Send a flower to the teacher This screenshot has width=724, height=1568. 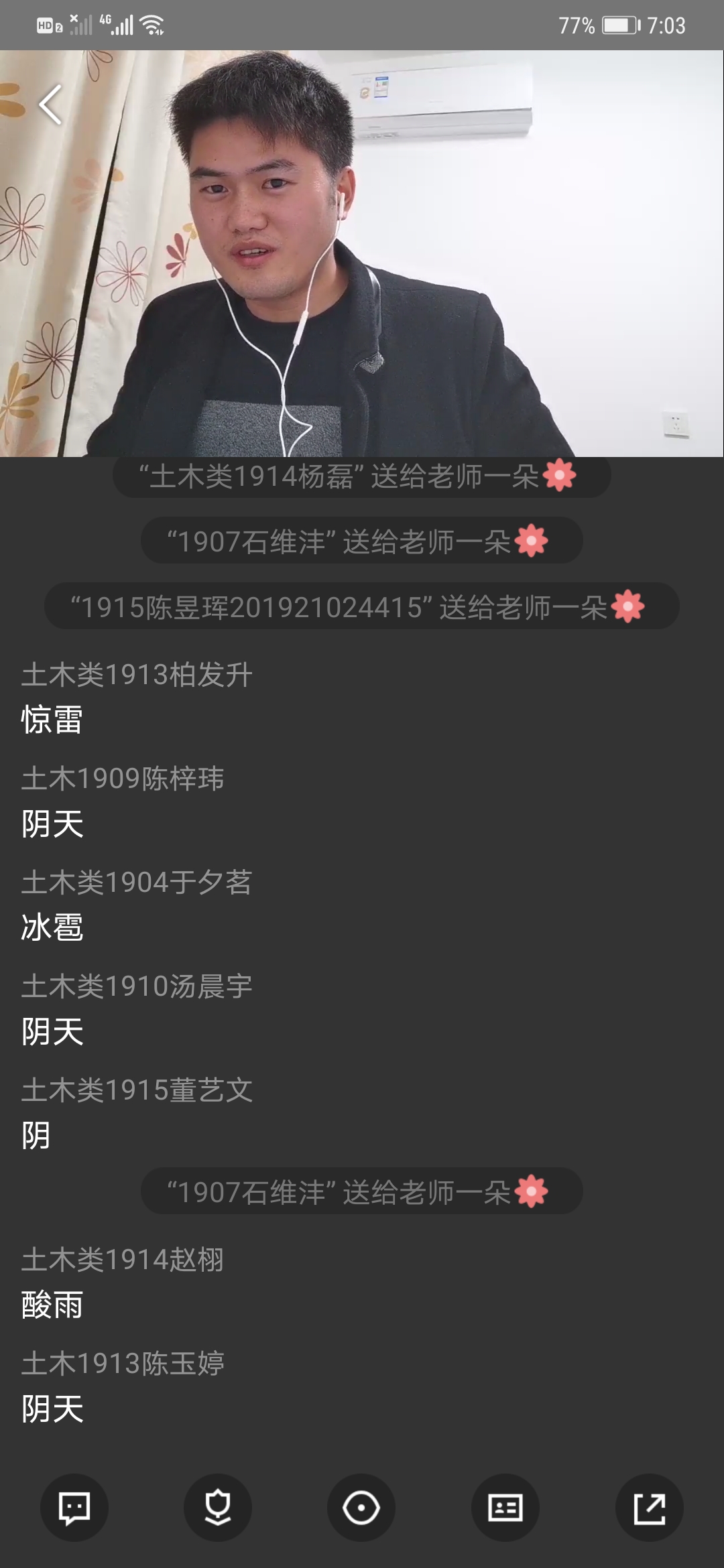218,1508
